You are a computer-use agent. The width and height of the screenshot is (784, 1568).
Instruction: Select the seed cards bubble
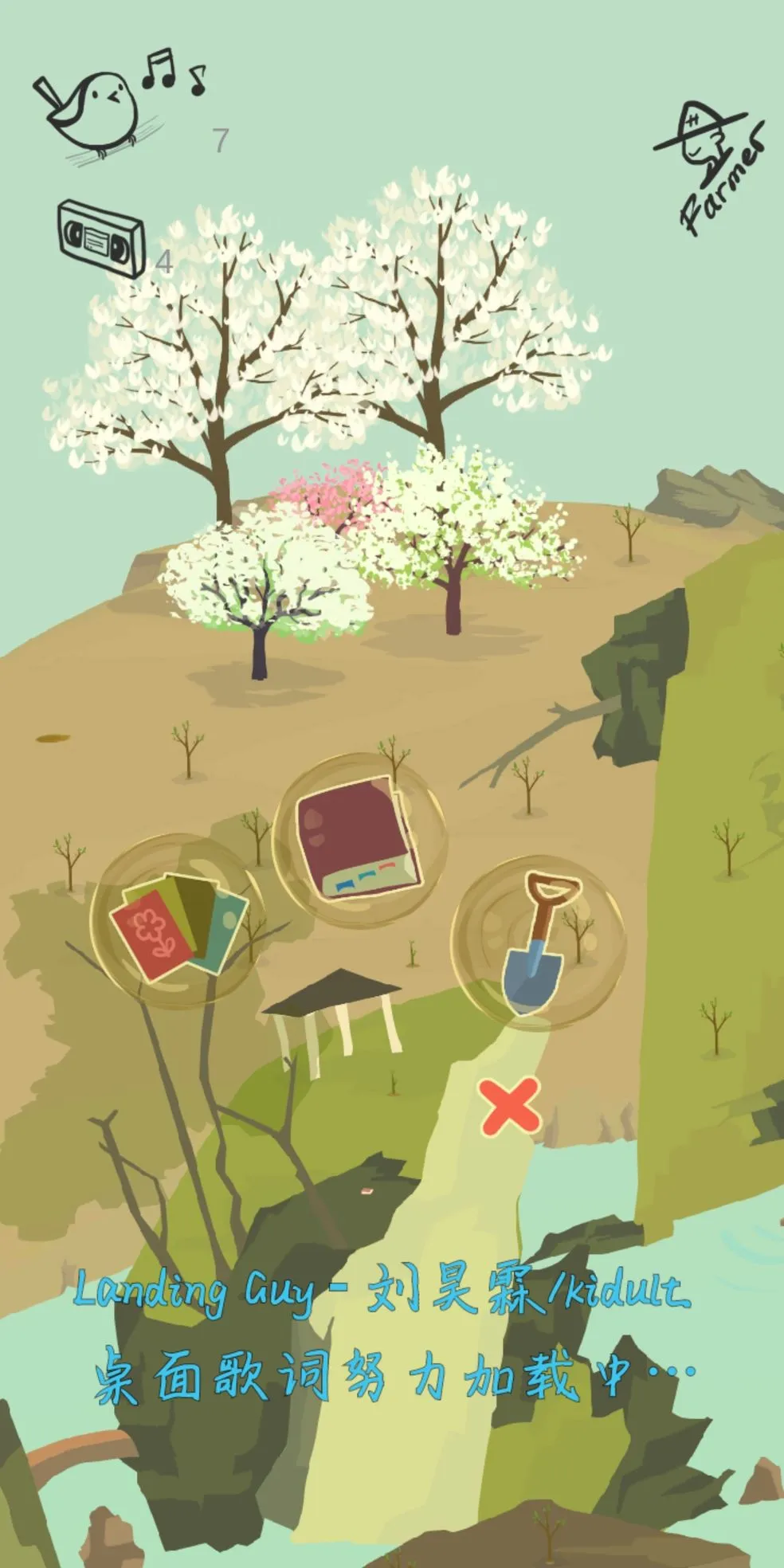click(176, 923)
